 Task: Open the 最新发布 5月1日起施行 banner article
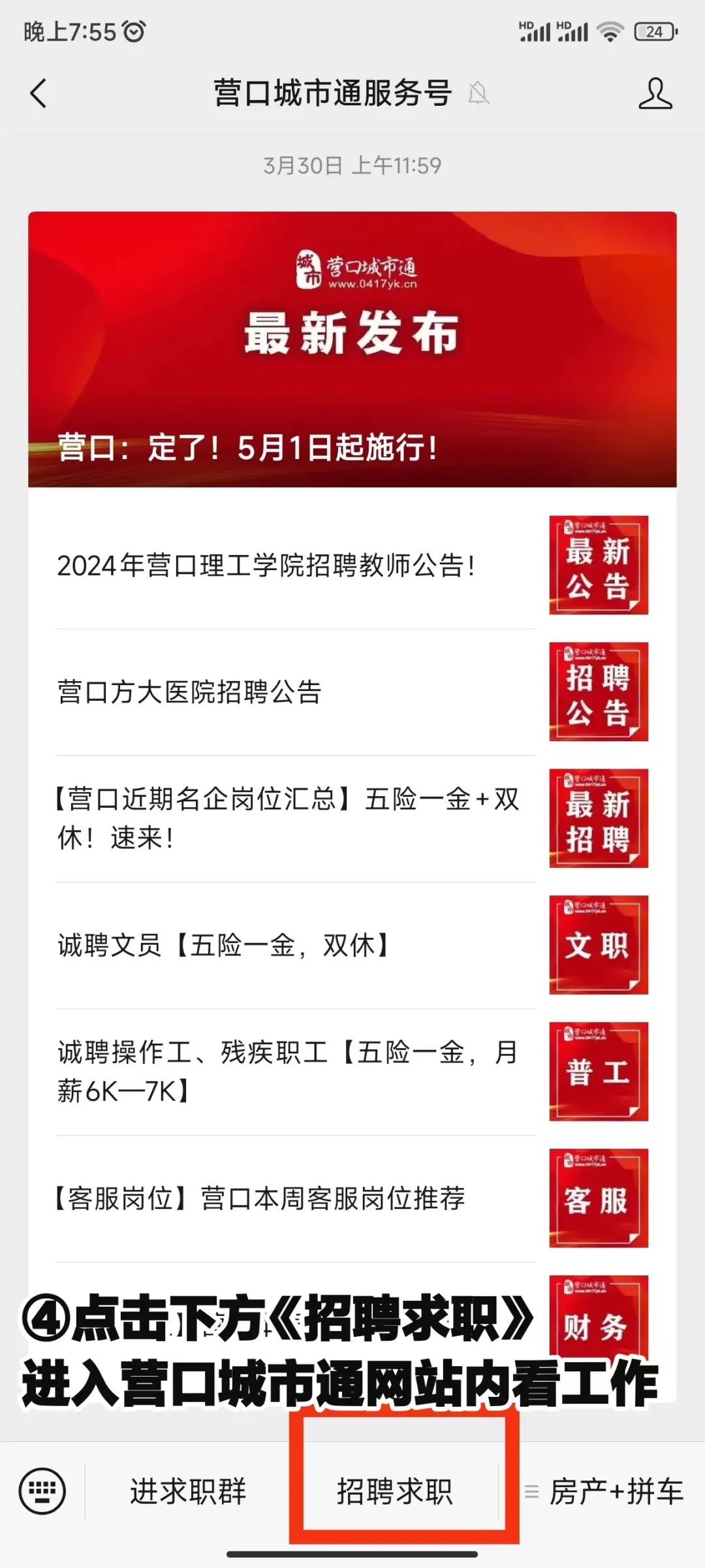tap(352, 349)
